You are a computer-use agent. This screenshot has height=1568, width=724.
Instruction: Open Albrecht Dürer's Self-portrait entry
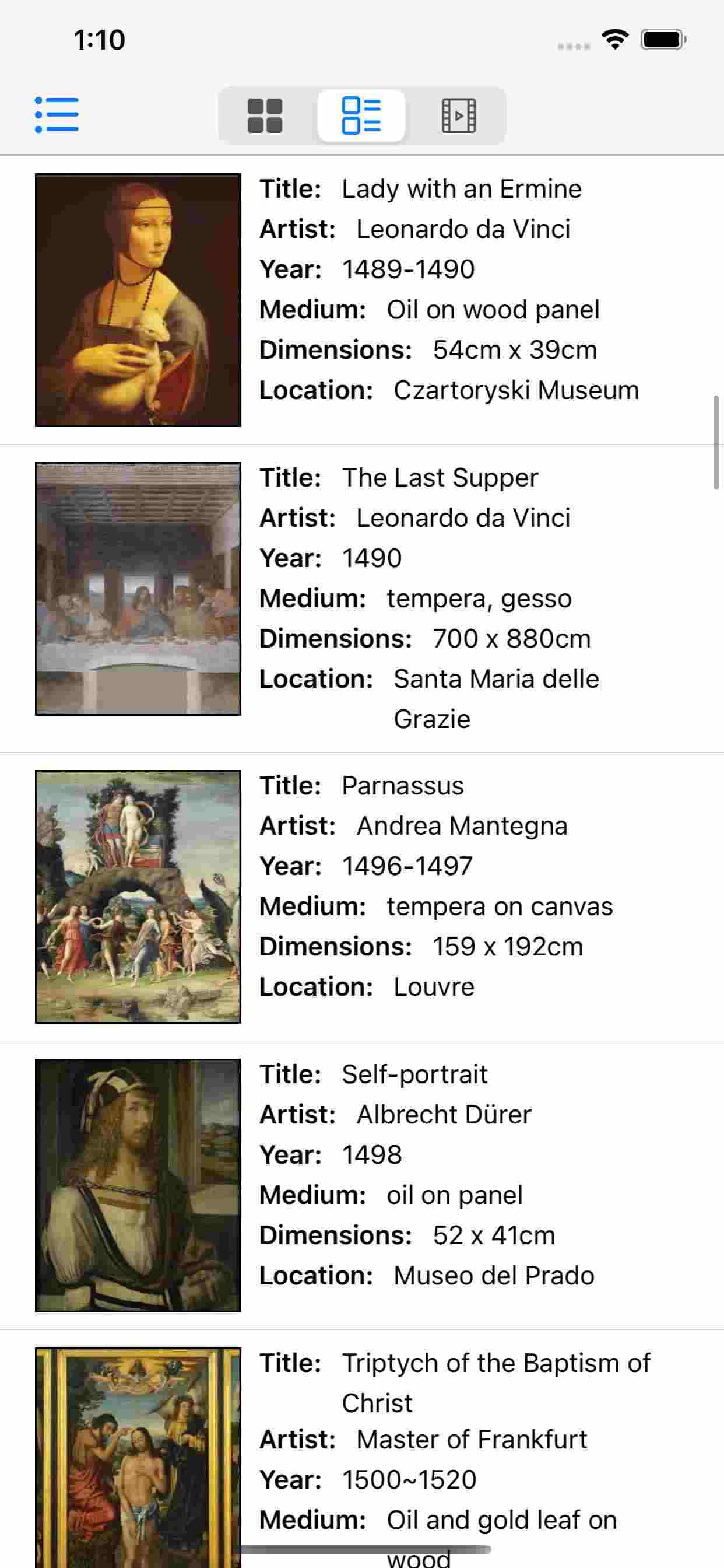tap(361, 1185)
